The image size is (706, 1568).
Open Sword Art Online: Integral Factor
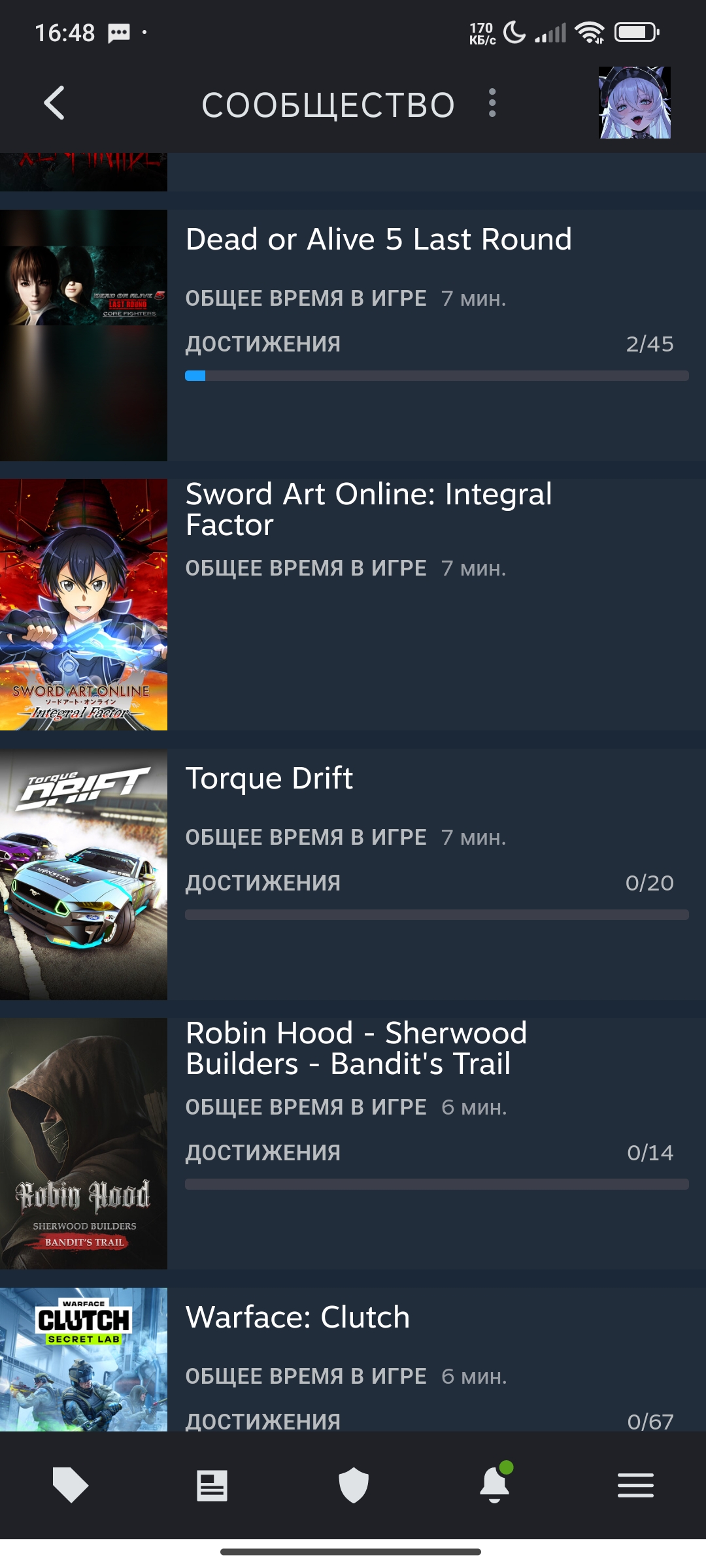pyautogui.click(x=353, y=604)
